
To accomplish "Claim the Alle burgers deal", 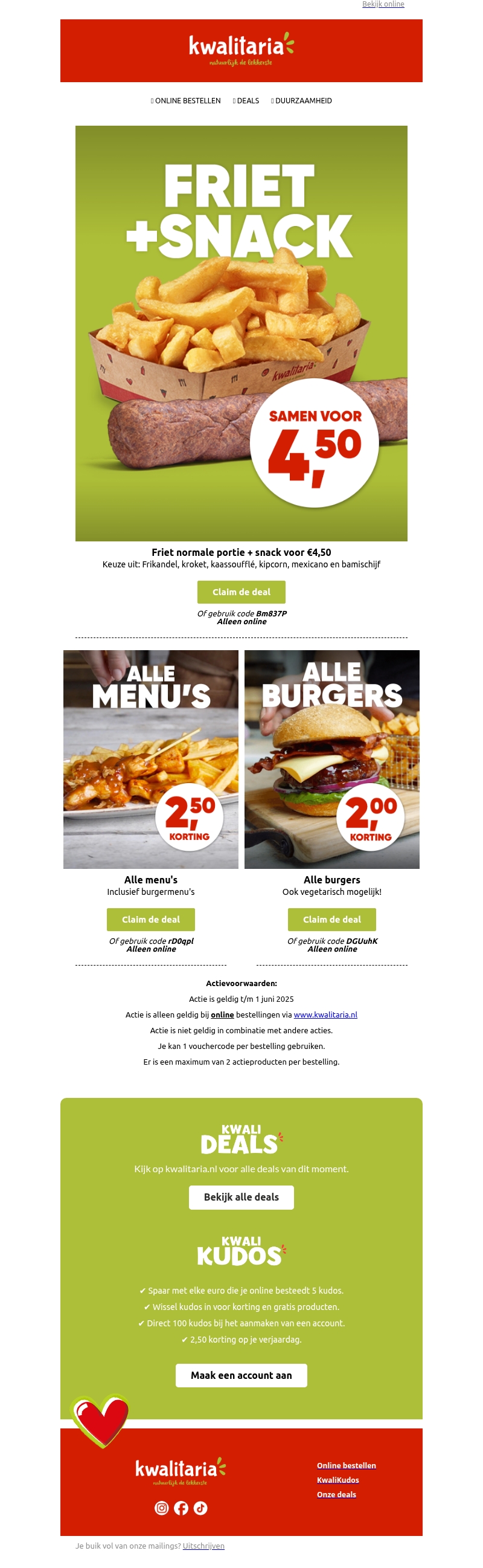I will pos(331,919).
